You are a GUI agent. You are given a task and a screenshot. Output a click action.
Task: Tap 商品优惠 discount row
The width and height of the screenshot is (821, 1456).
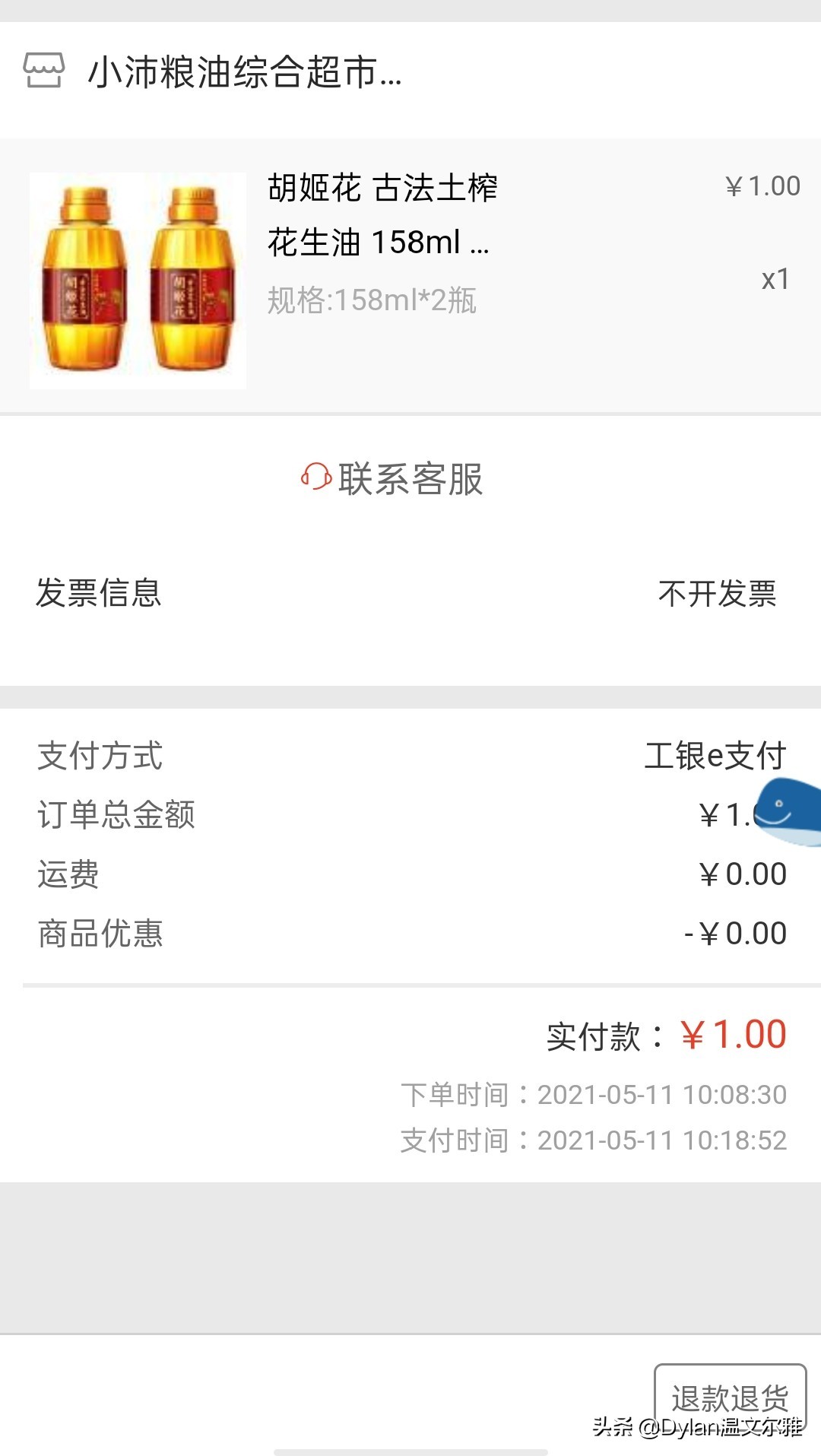pos(100,933)
